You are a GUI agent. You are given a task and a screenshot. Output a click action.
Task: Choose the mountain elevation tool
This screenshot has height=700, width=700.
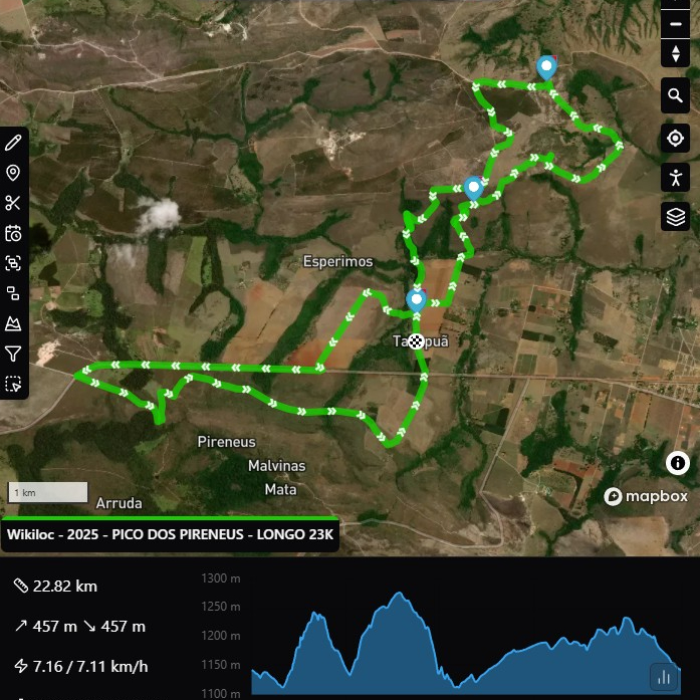tap(13, 323)
